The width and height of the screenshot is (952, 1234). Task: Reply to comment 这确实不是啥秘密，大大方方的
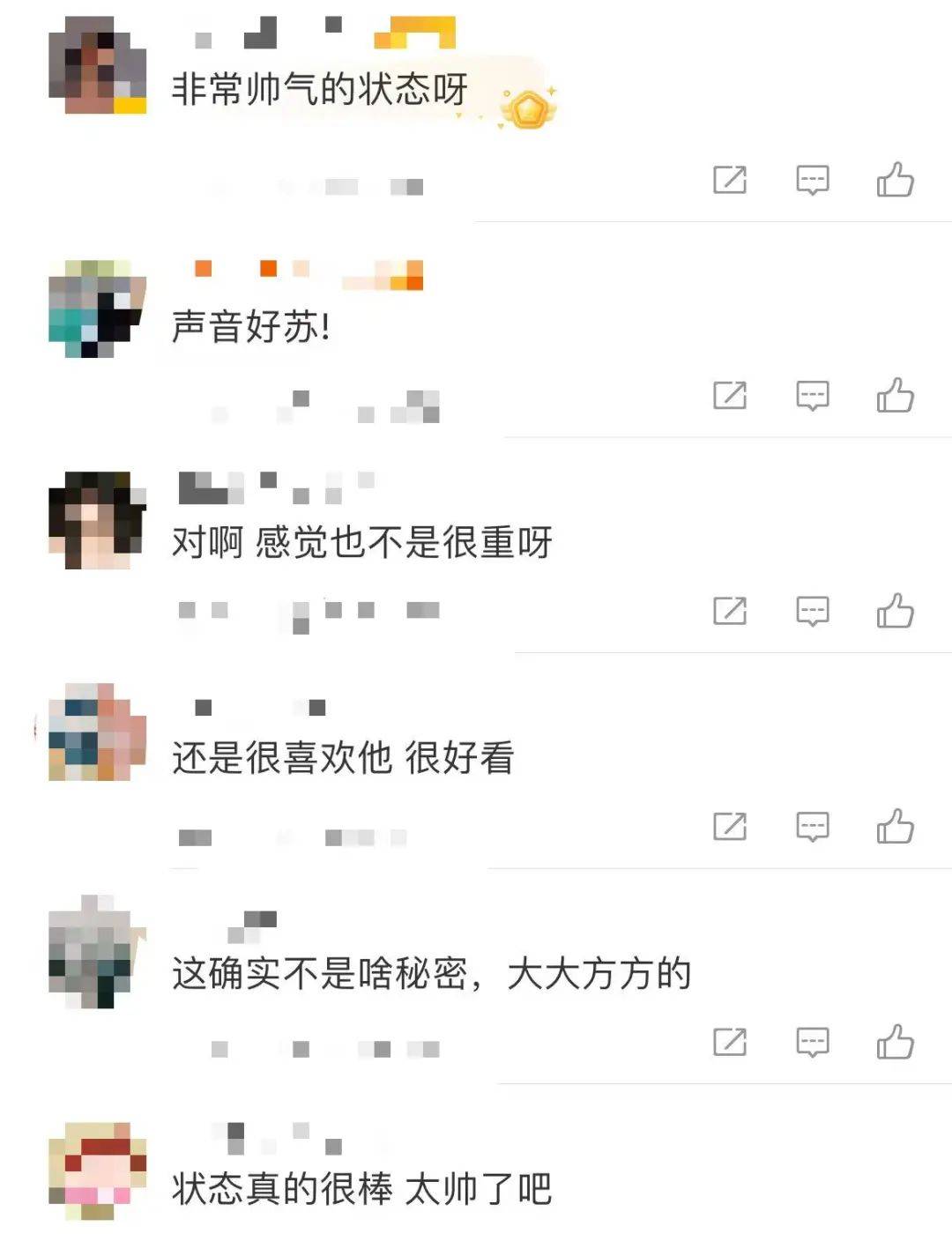tap(812, 1042)
